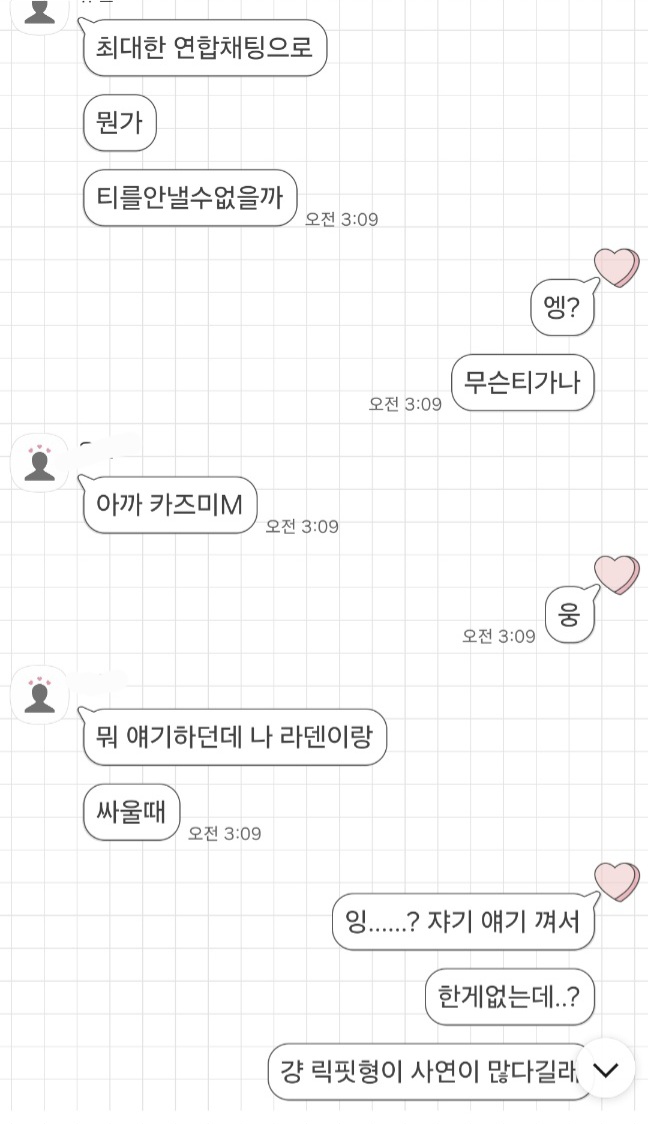Open sender's profile picture beside 아까 카즈미M
The width and height of the screenshot is (648, 1124).
click(40, 462)
